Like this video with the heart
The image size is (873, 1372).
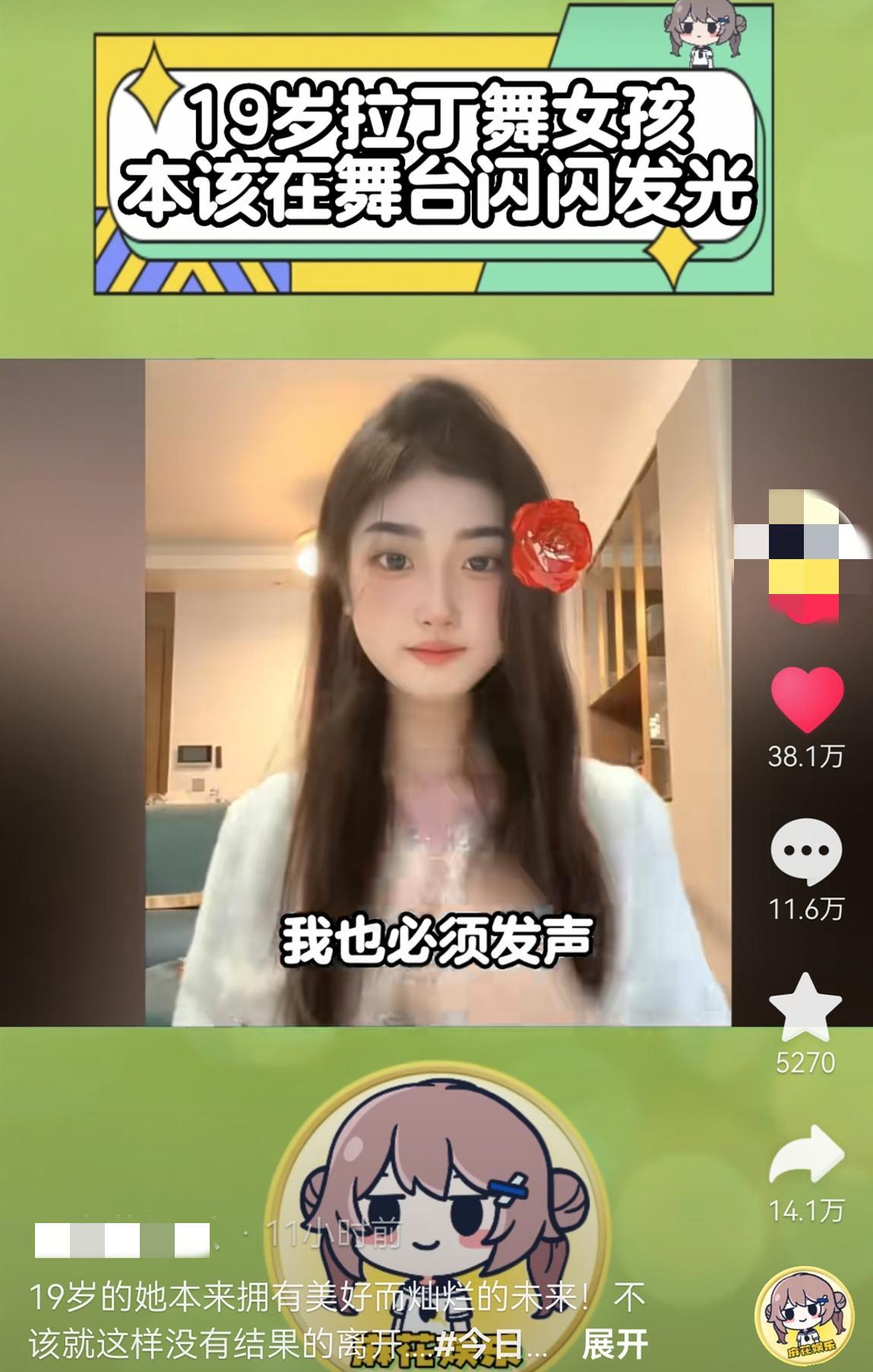(806, 700)
